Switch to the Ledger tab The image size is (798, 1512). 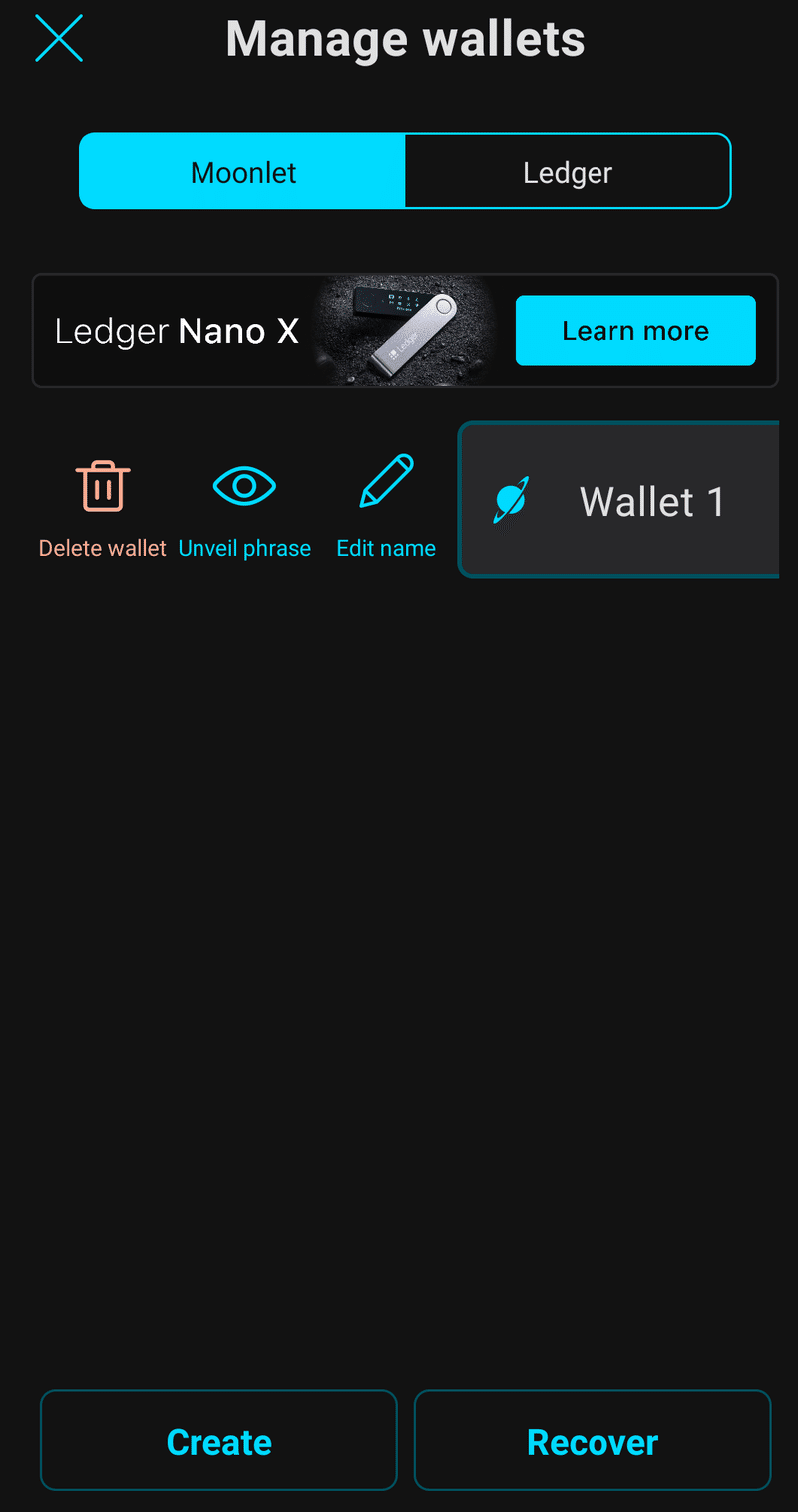567,172
